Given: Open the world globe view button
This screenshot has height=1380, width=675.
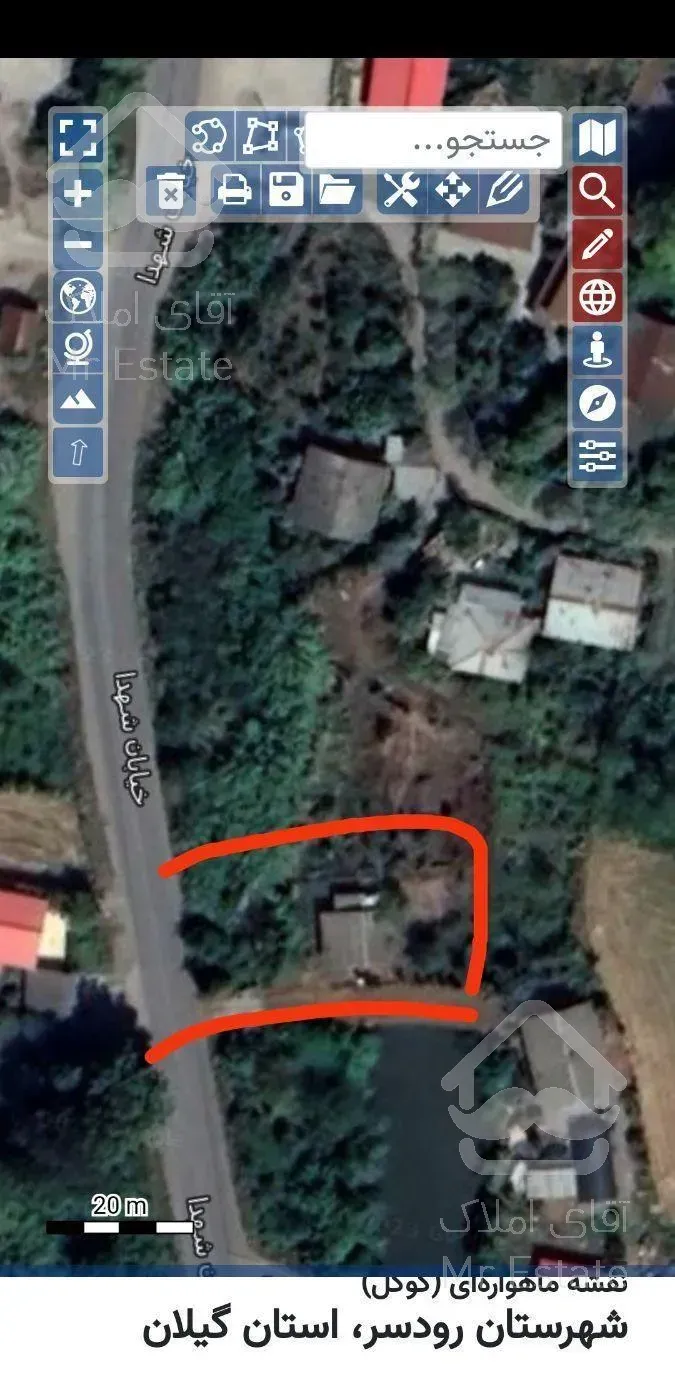Looking at the screenshot, I should [x=78, y=296].
